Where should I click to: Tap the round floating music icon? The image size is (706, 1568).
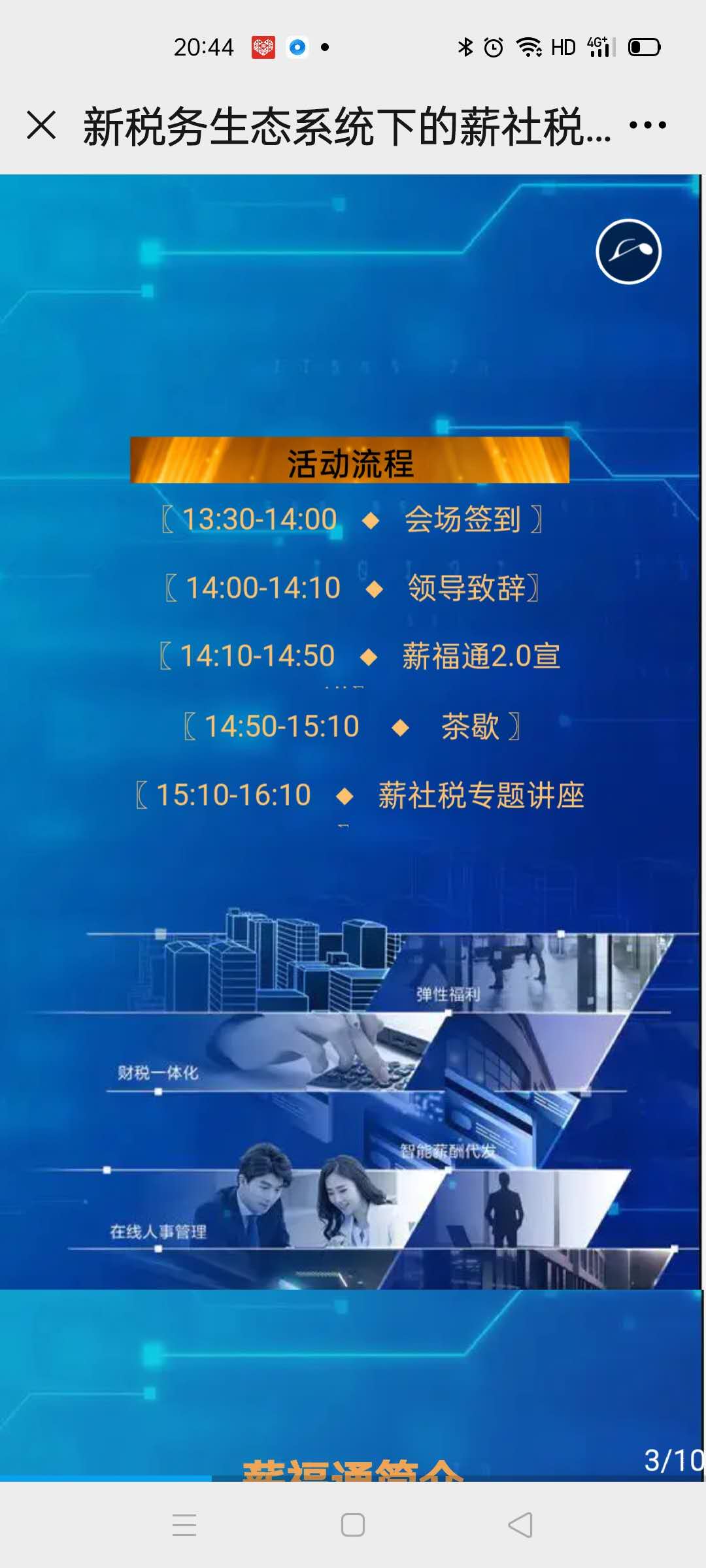(x=628, y=252)
